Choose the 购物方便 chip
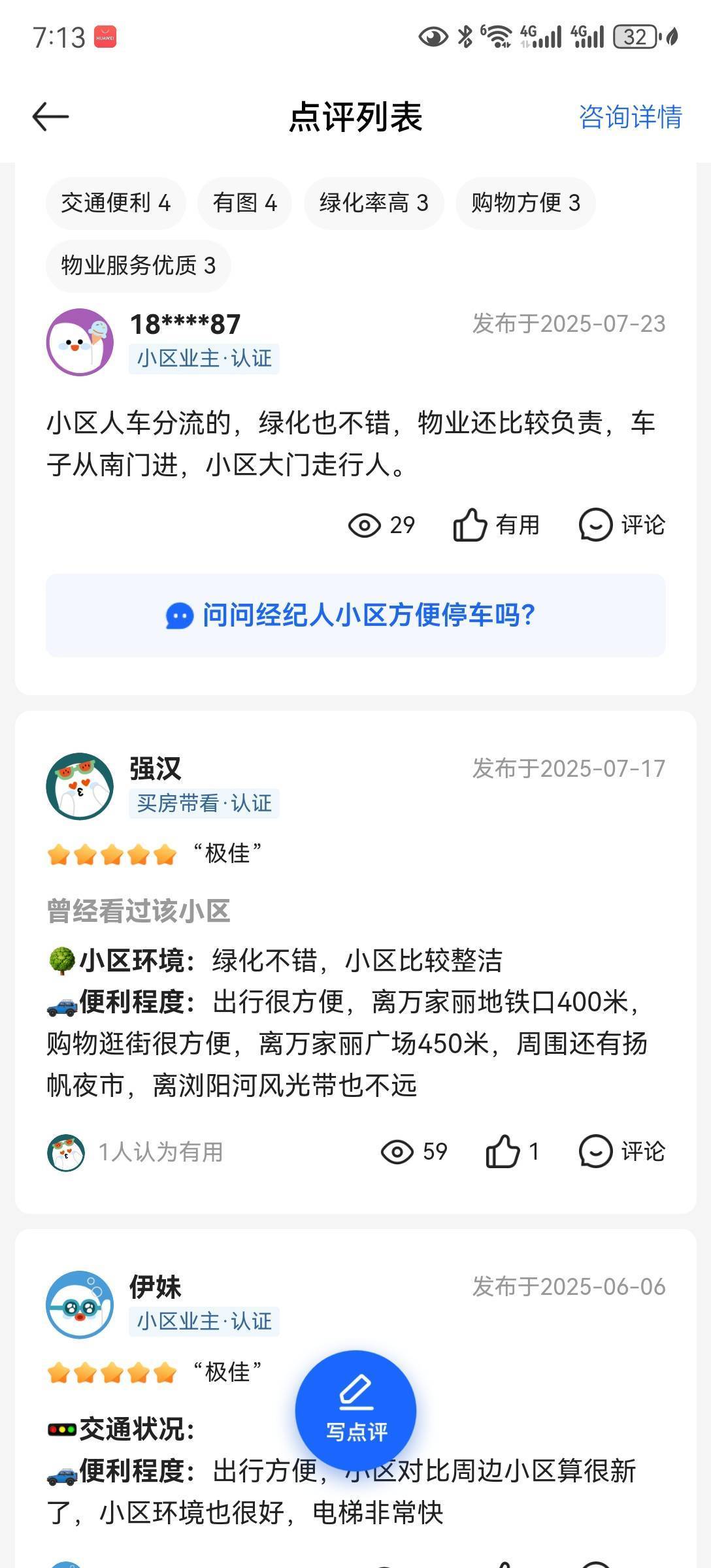Viewport: 711px width, 1568px height. point(525,203)
